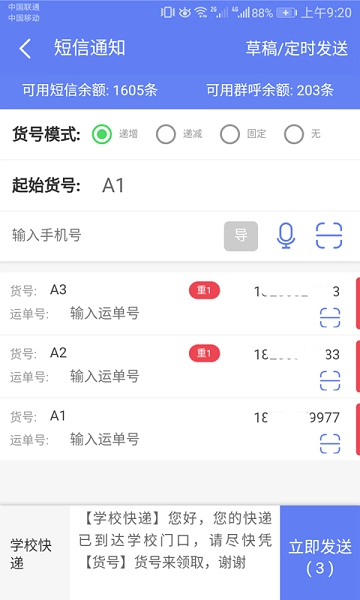Viewport: 360px width, 600px height.
Task: Open the scanner next to the microphone
Action: tap(329, 236)
